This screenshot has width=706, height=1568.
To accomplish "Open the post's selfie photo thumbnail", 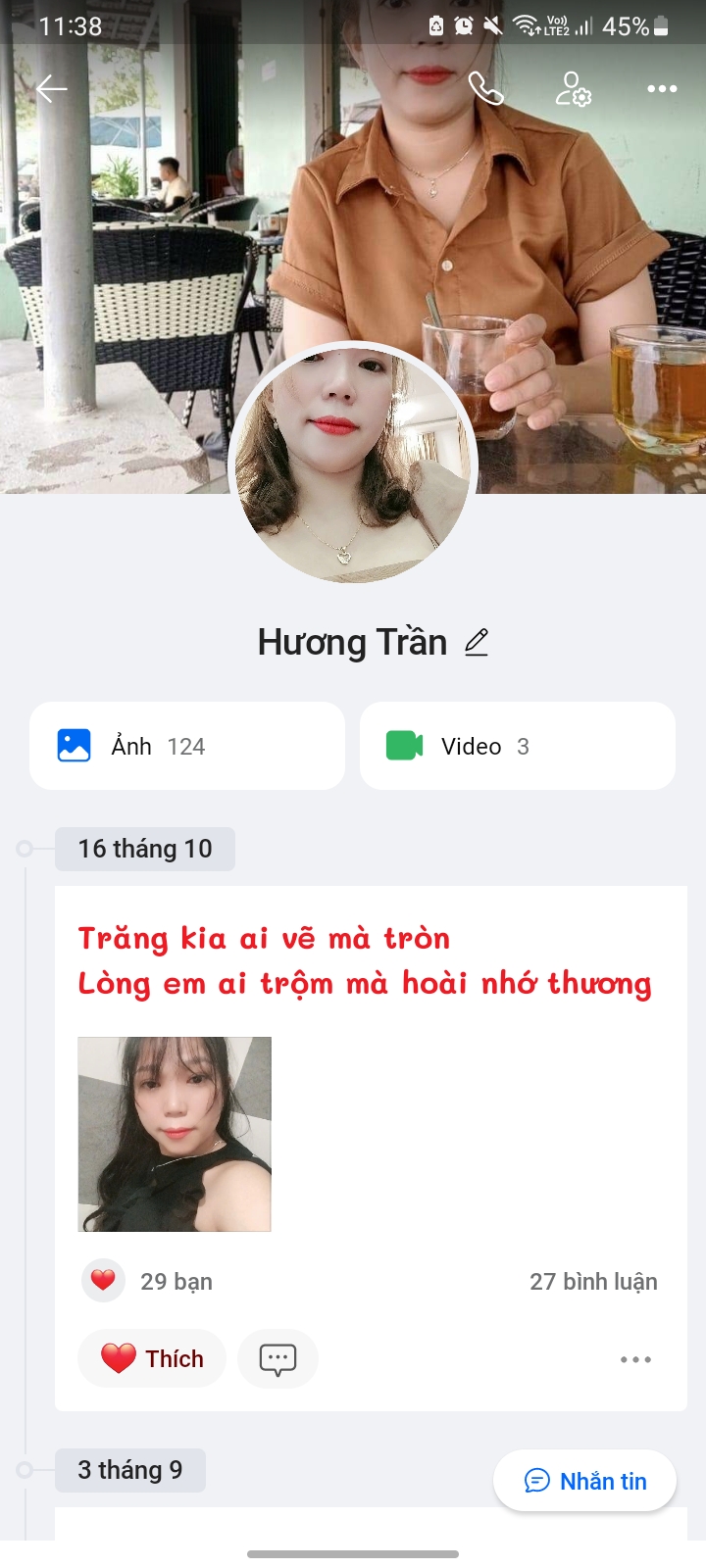I will [174, 1133].
